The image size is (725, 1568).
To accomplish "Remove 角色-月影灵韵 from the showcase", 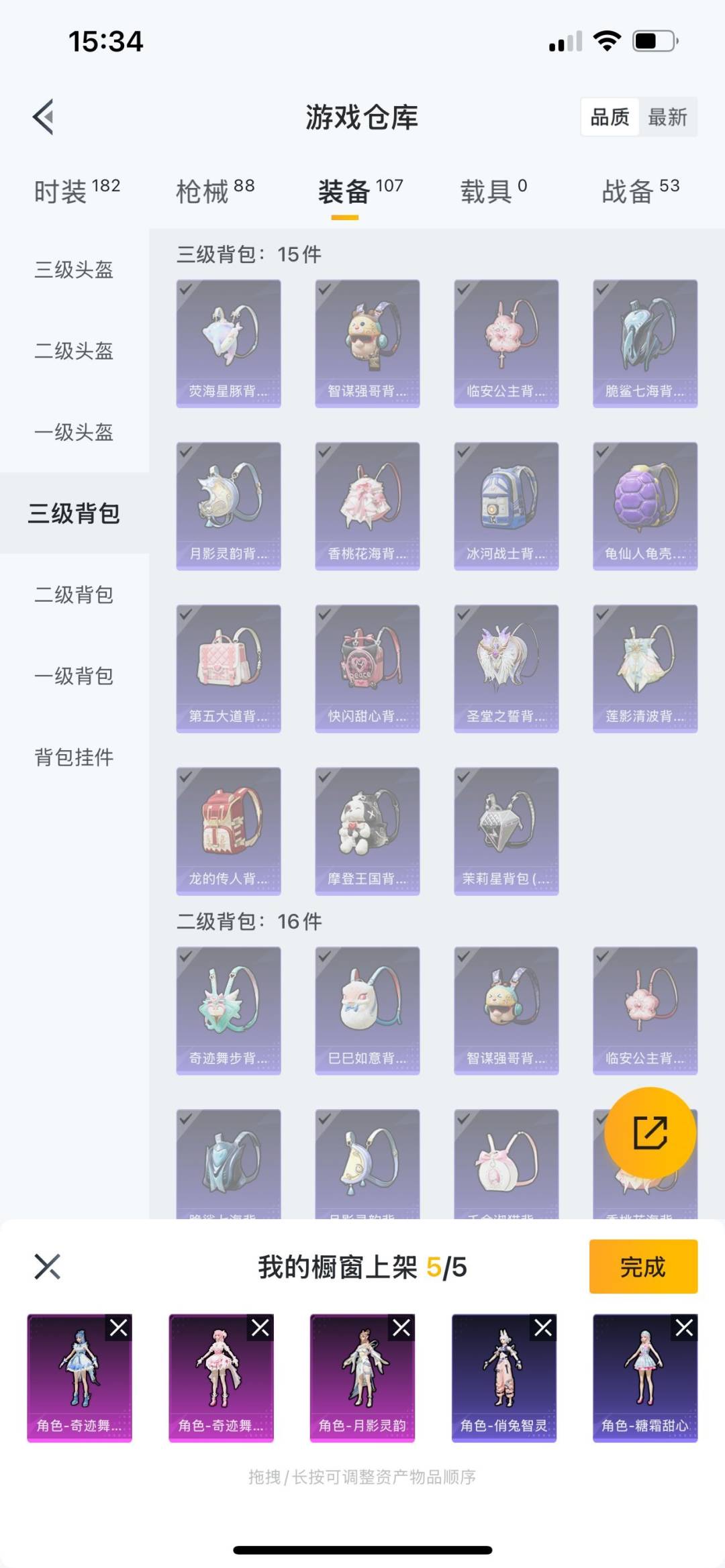I will tap(401, 1327).
